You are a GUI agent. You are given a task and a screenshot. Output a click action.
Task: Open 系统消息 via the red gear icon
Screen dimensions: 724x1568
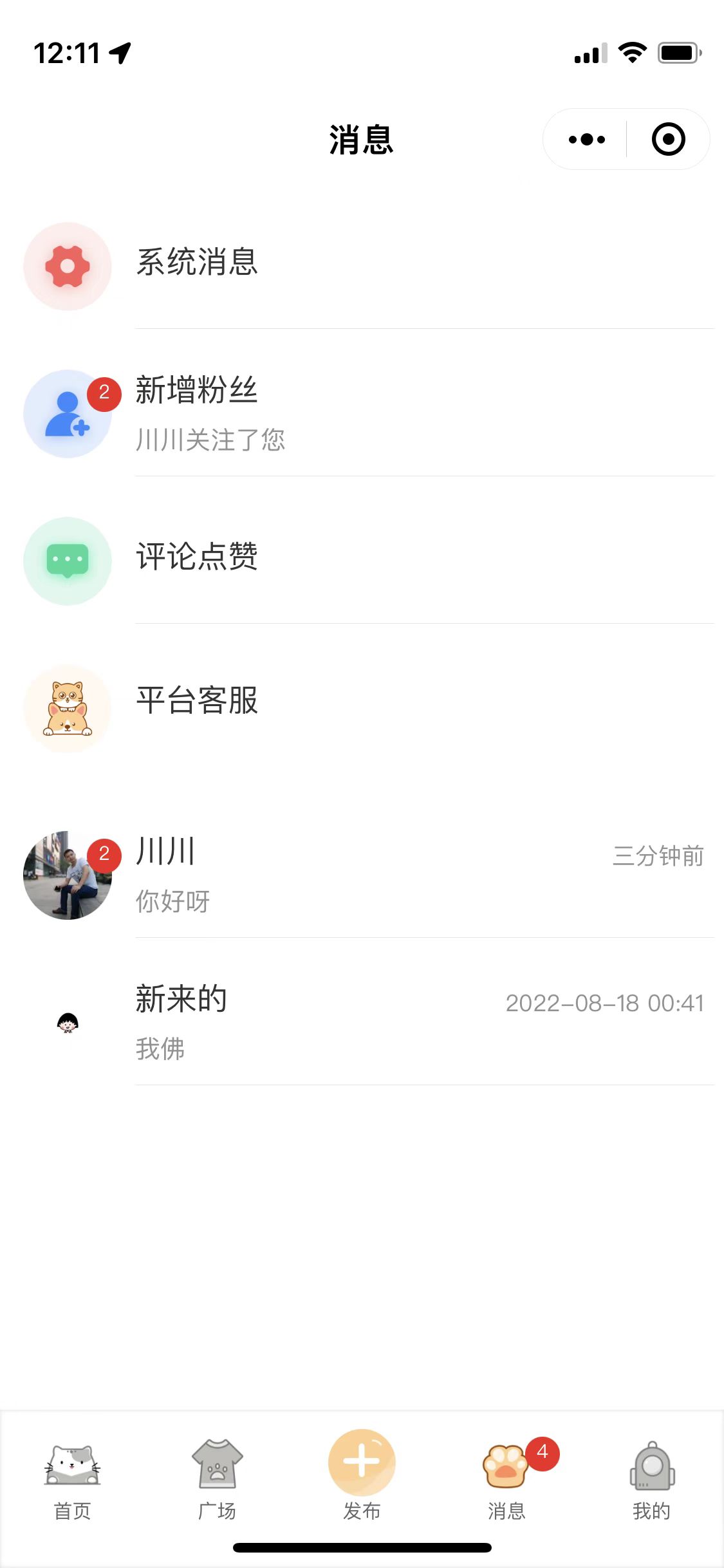point(67,266)
